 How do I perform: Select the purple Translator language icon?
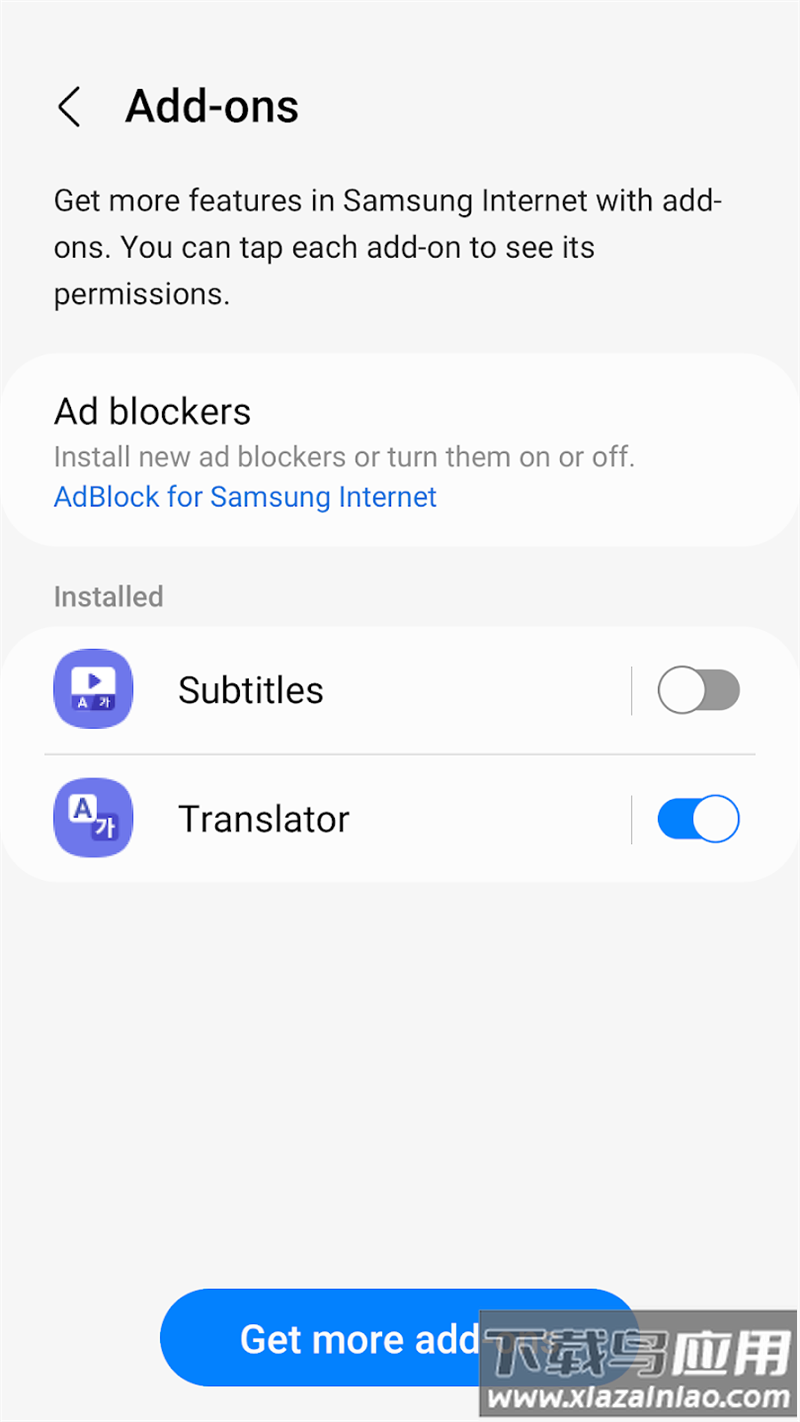93,818
